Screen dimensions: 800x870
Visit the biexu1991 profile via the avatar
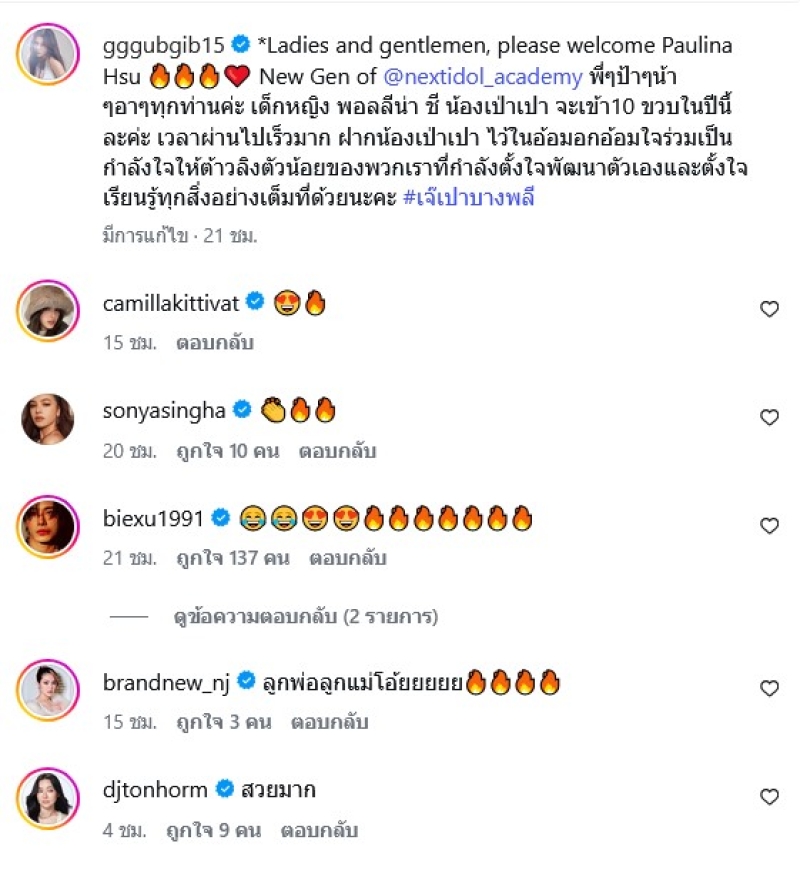tap(47, 527)
